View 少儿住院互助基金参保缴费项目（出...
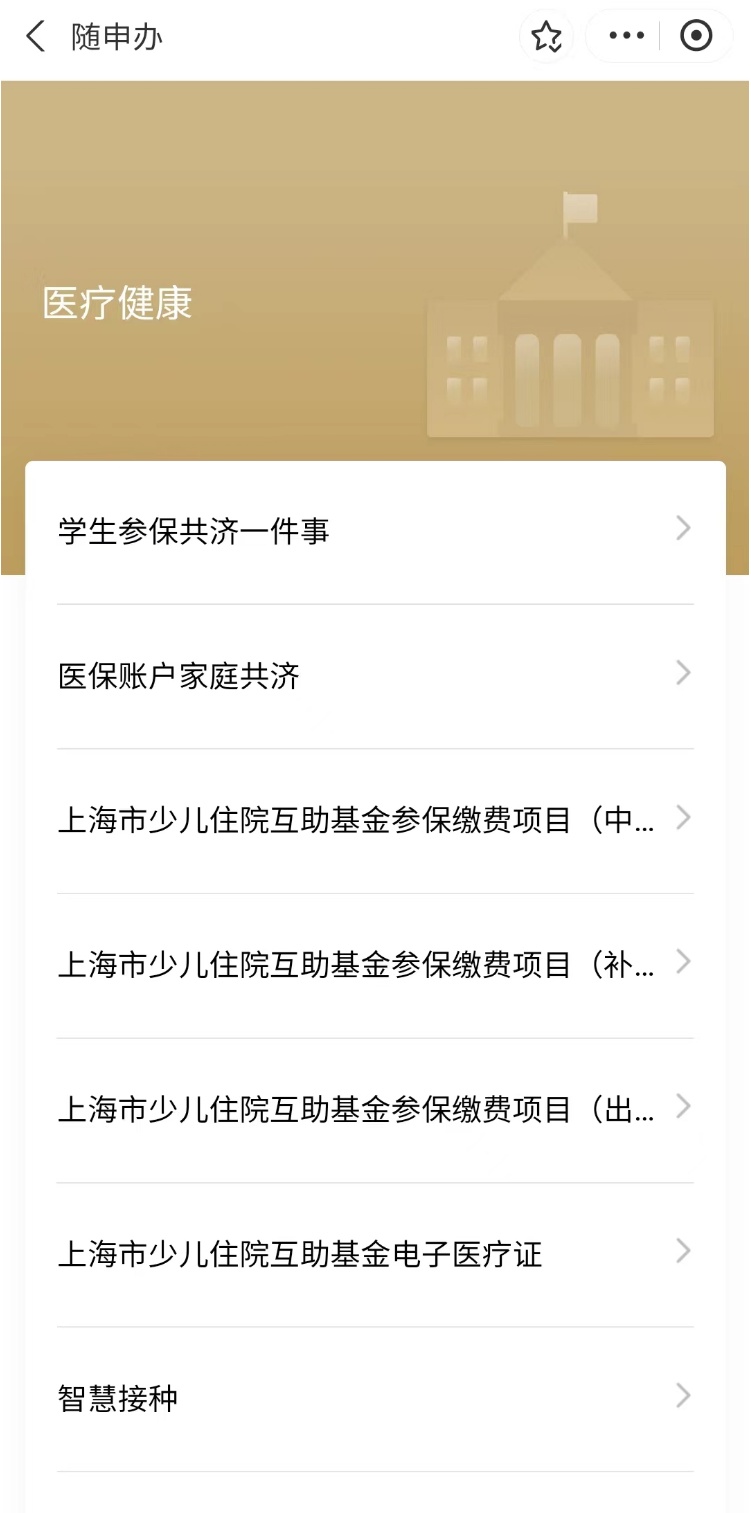 point(375,1109)
